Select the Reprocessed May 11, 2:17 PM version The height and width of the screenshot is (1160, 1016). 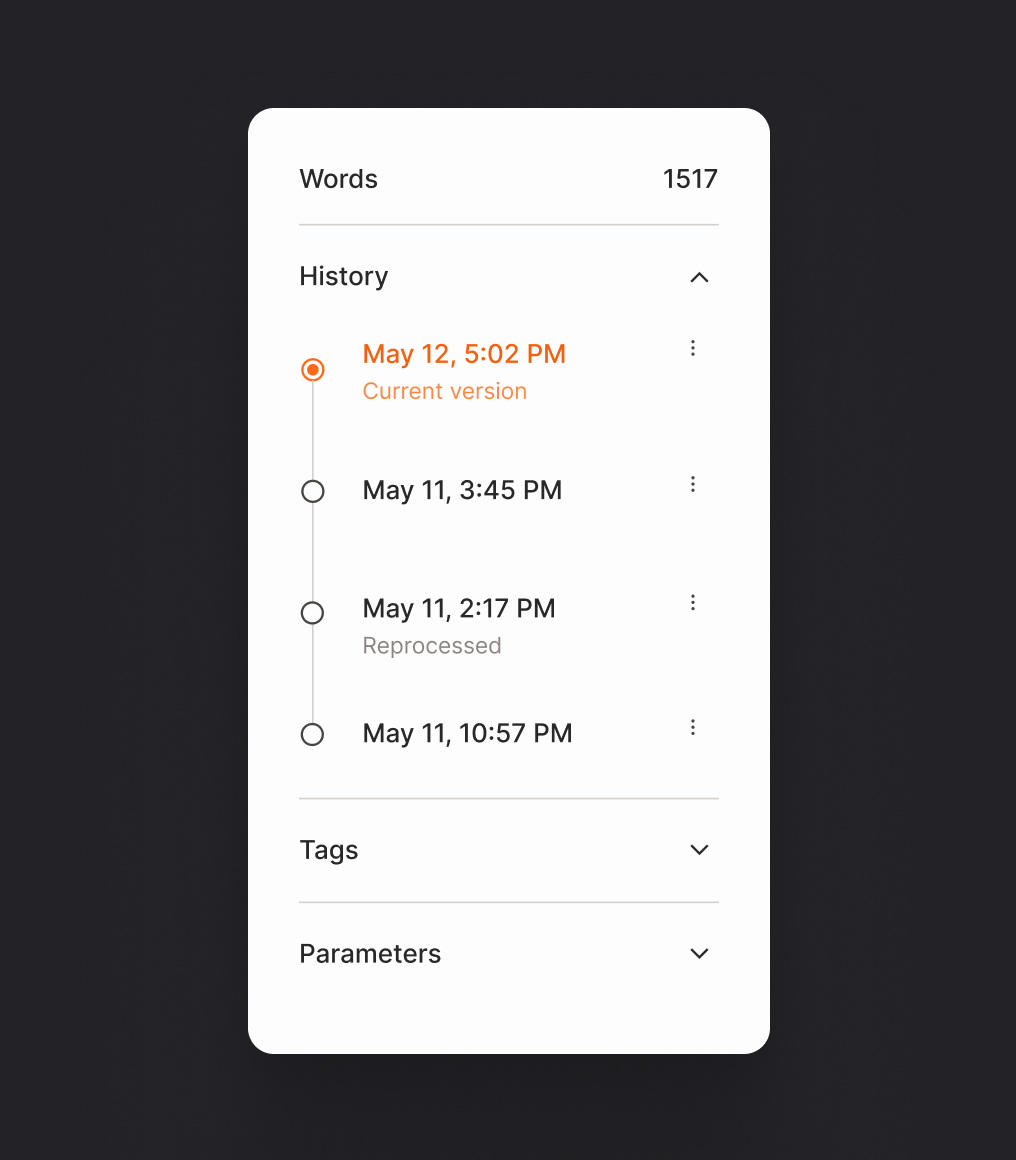(x=459, y=609)
